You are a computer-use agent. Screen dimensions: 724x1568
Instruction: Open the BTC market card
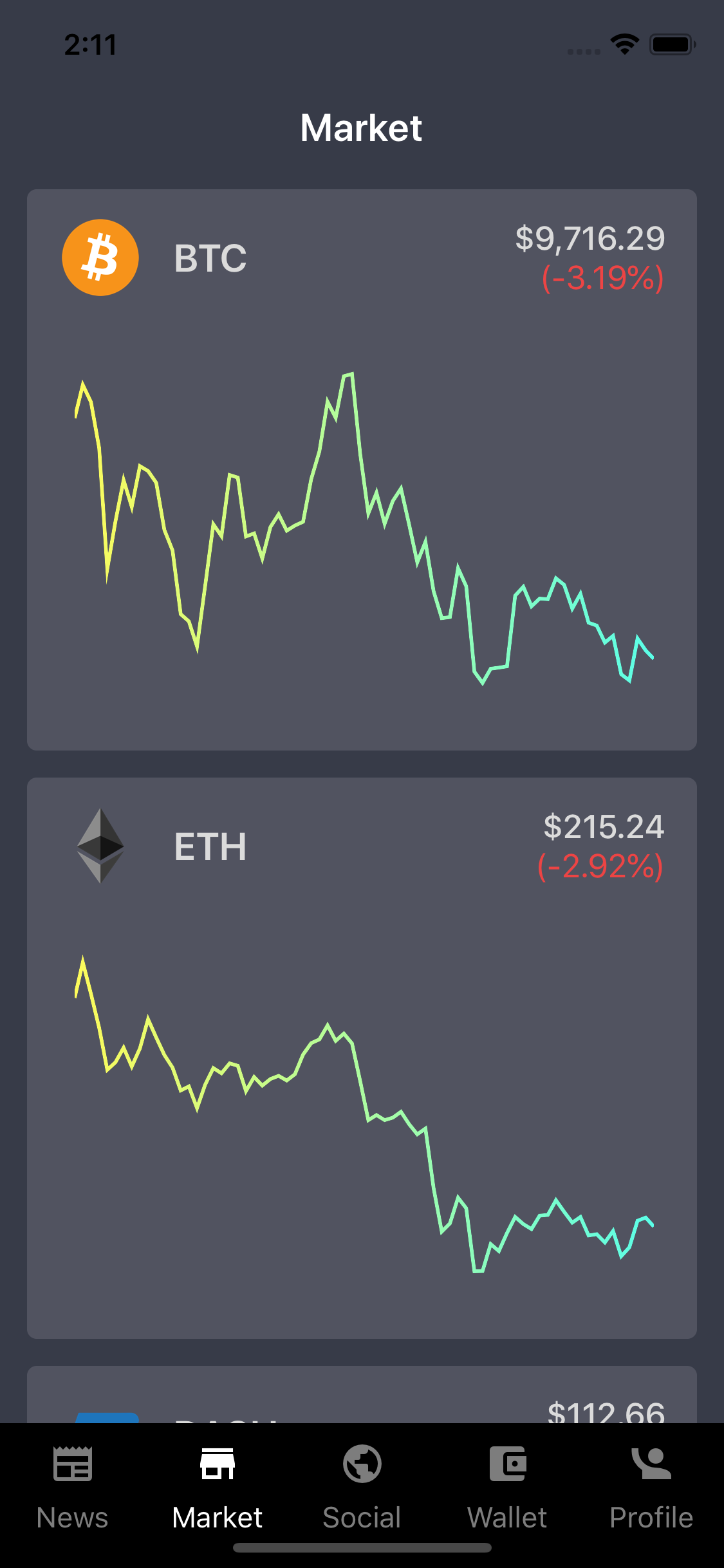tap(362, 469)
